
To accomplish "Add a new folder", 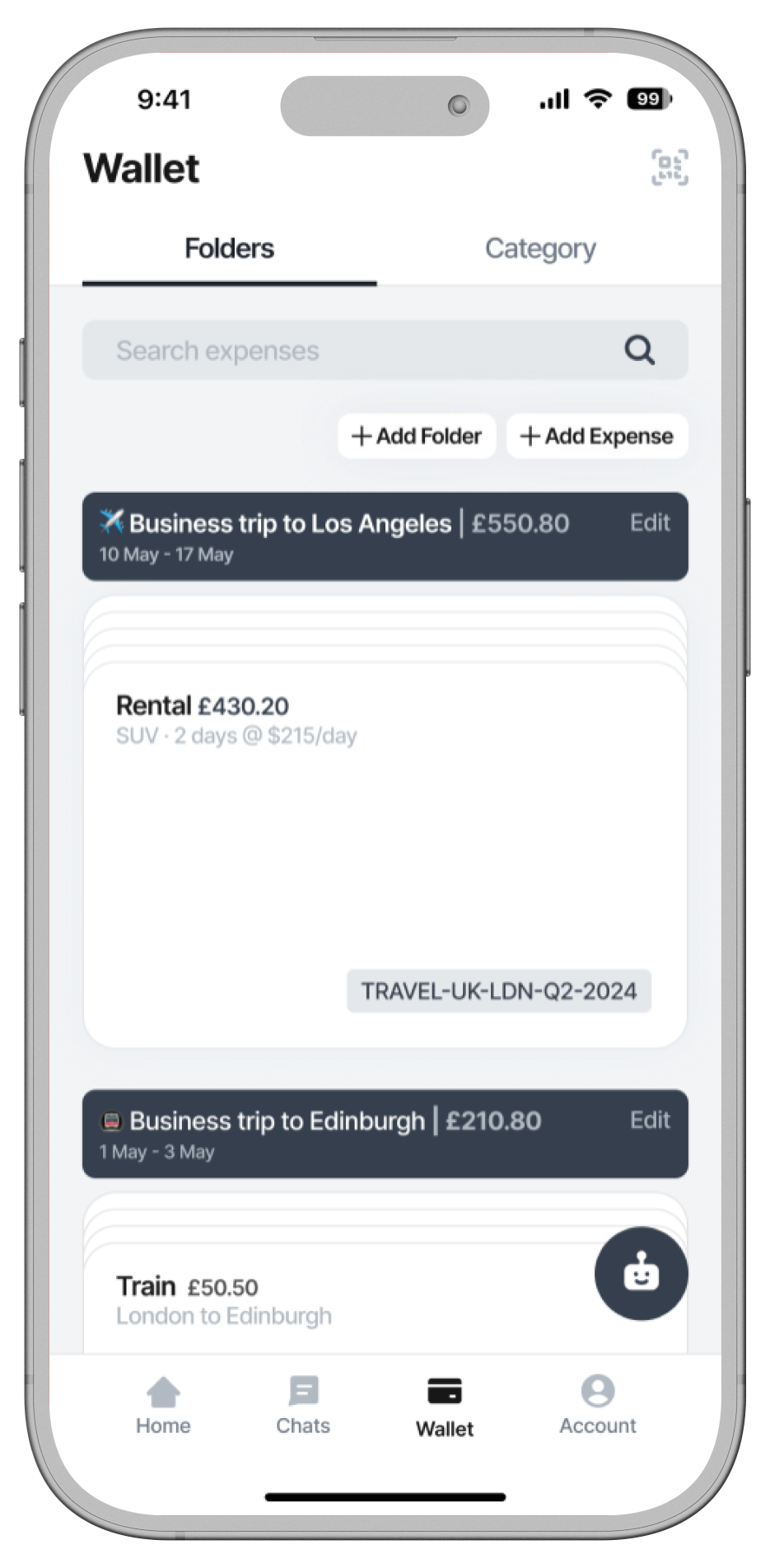I will coord(416,436).
